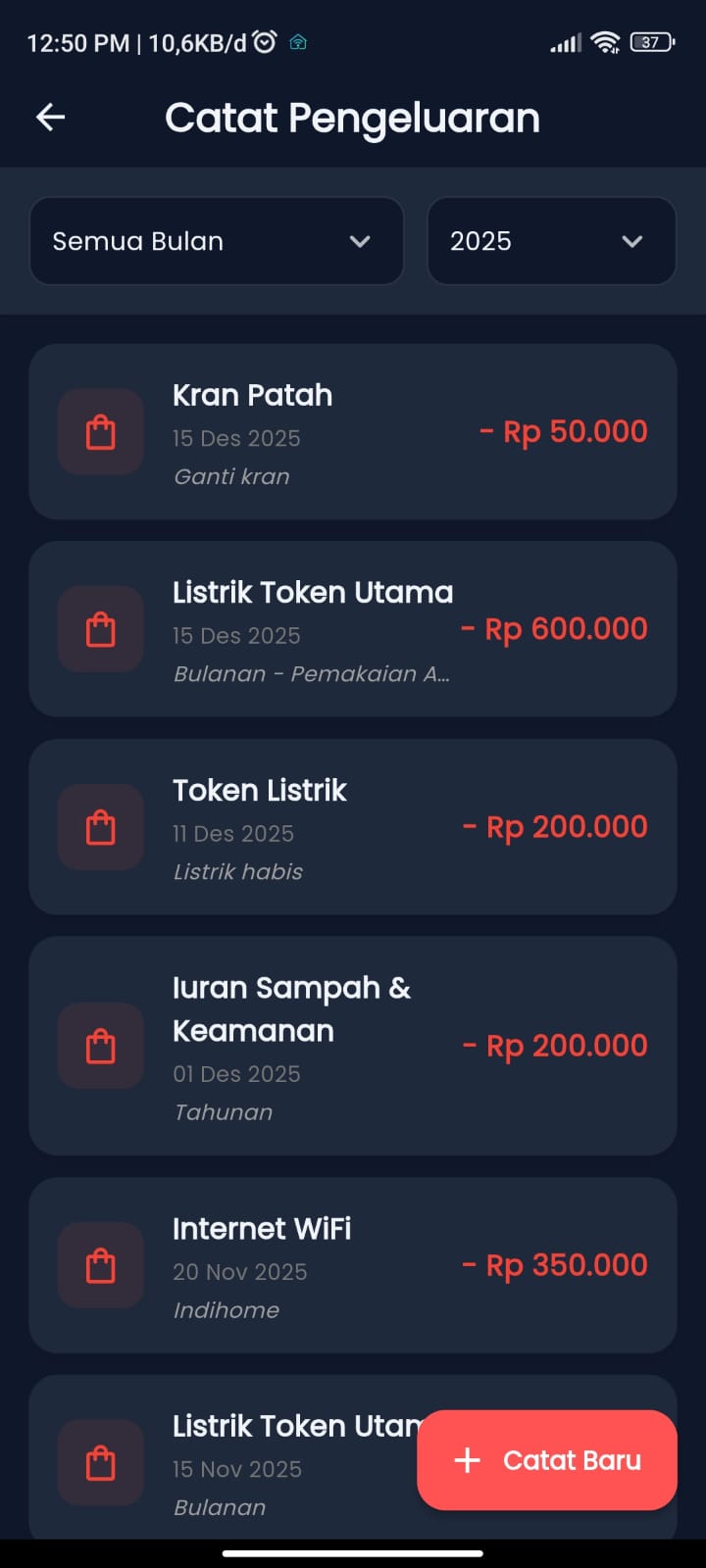Image resolution: width=706 pixels, height=1568 pixels.
Task: Open the 2025 year selector
Action: (551, 241)
